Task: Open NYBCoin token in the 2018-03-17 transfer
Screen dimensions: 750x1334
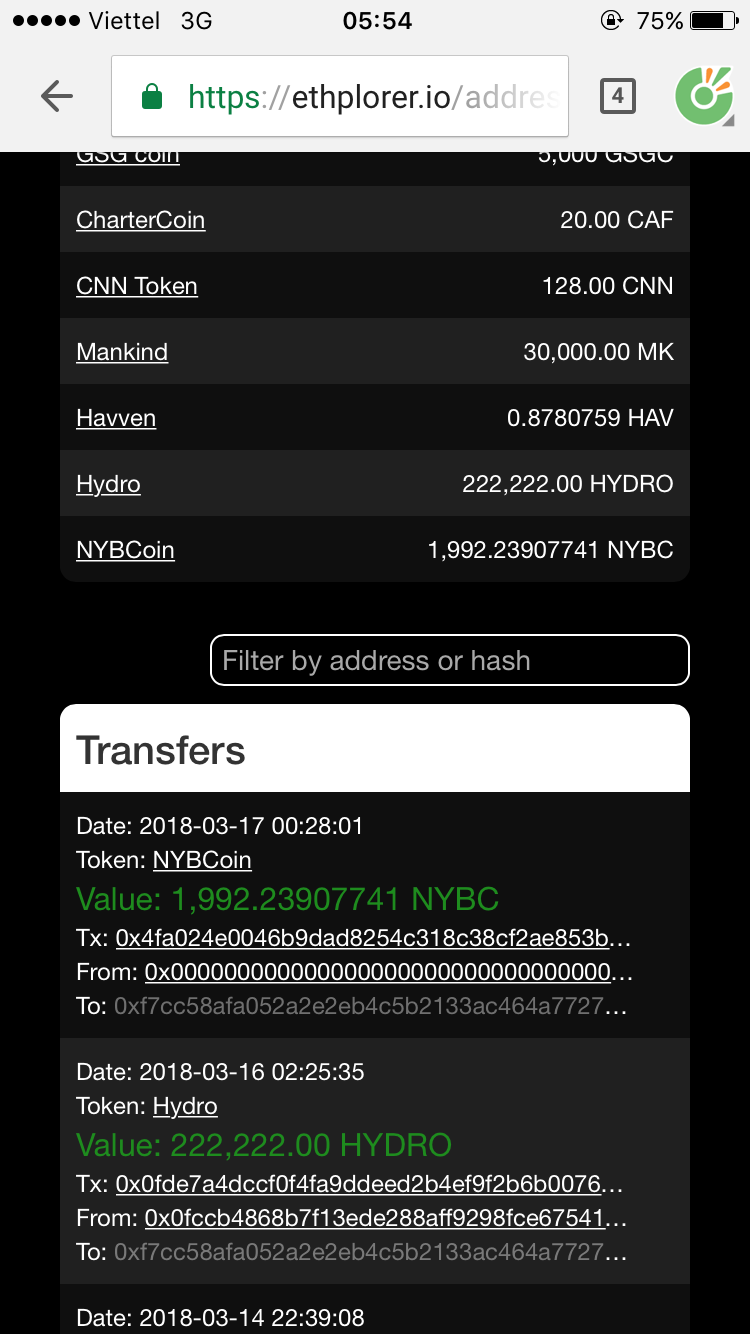Action: (202, 860)
